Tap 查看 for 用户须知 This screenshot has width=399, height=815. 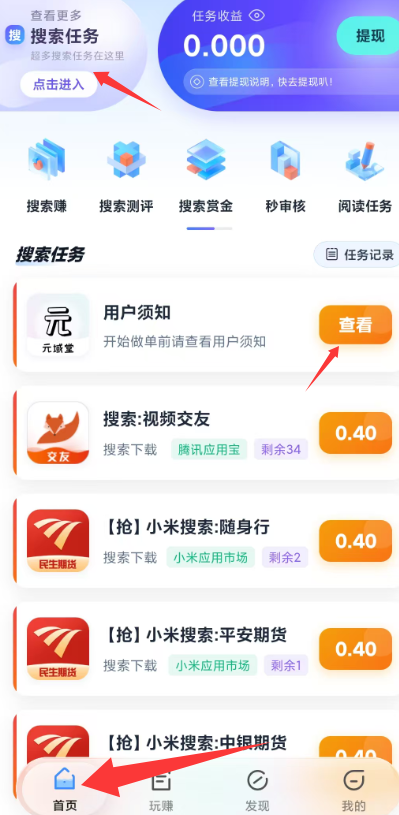tap(355, 325)
